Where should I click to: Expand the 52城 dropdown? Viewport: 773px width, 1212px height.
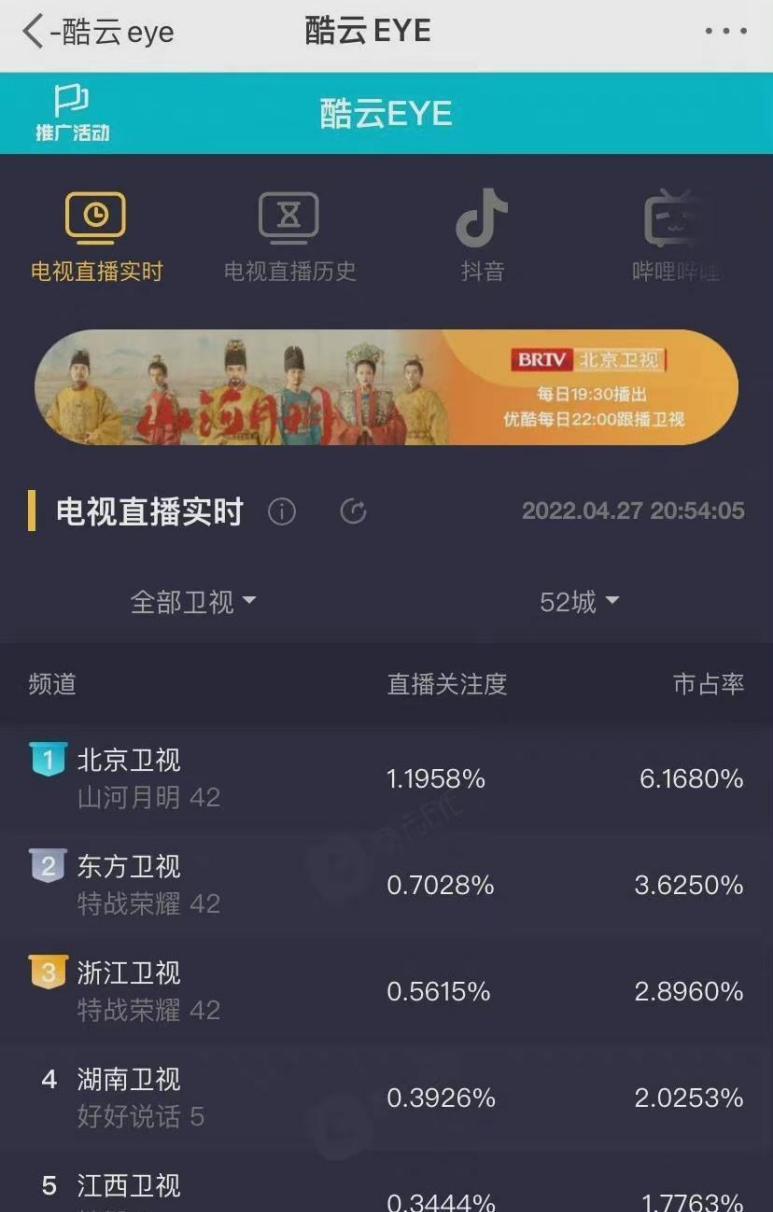pos(579,602)
